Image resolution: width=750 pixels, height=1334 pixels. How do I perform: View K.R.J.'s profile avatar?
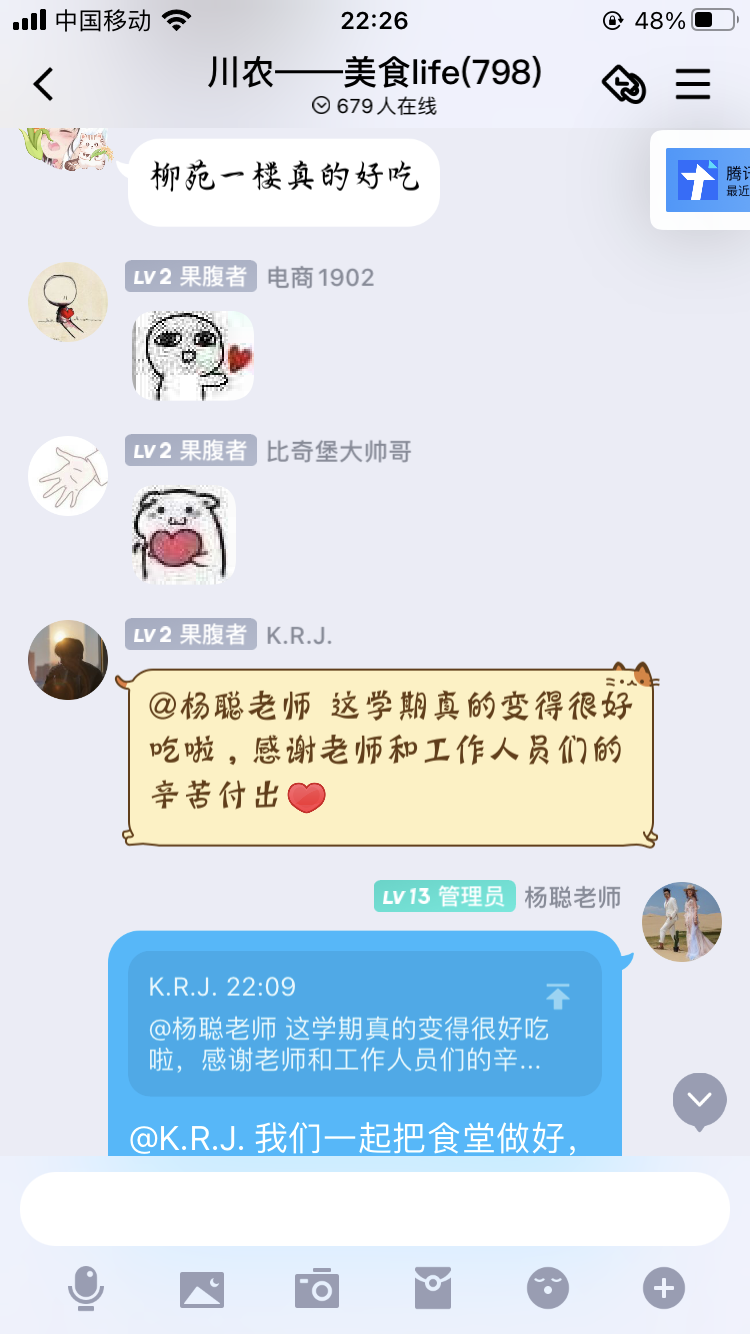coord(68,660)
